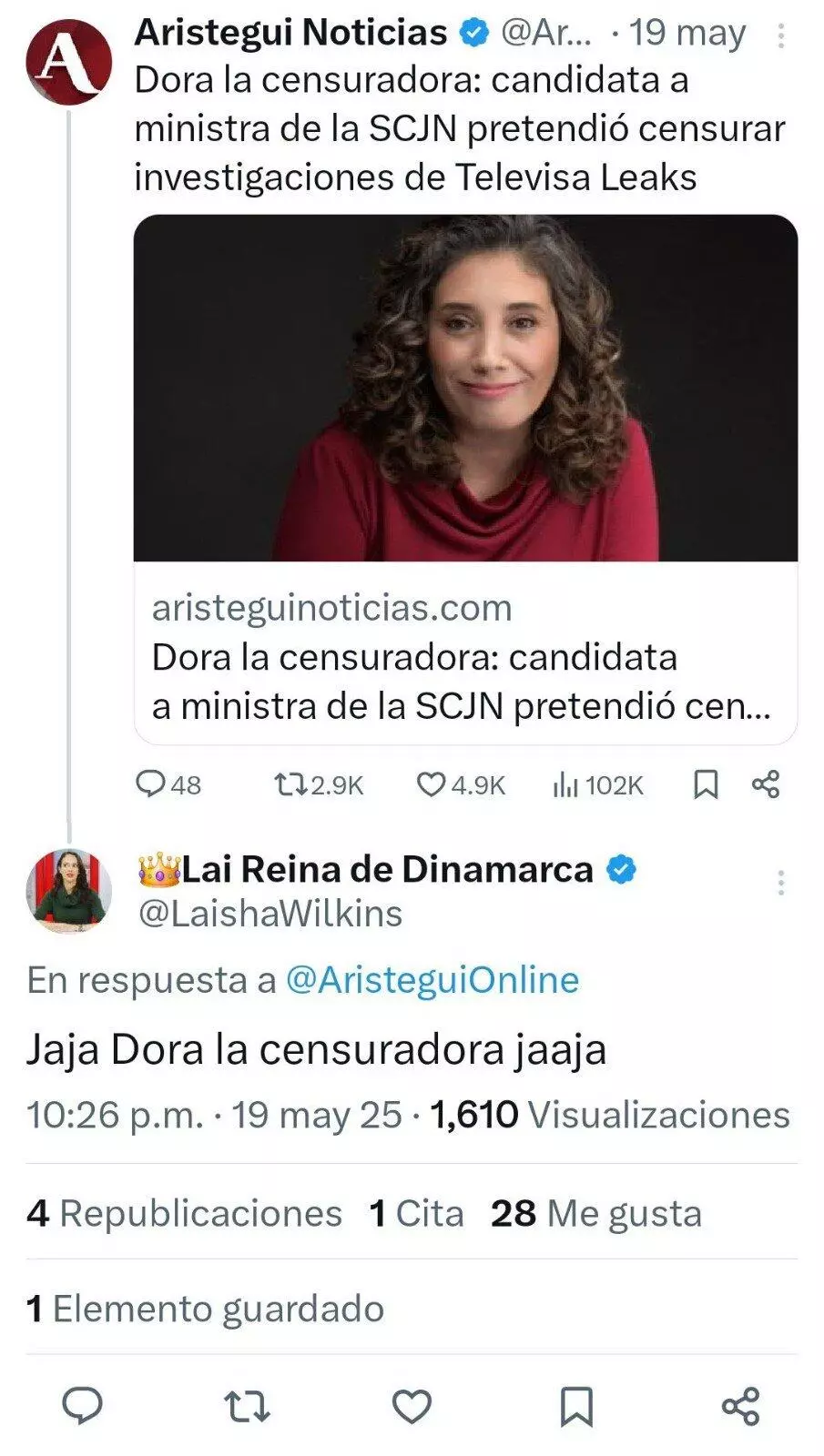Open the @AristeguiOnline mention link
The width and height of the screenshot is (824, 1456).
pos(432,980)
